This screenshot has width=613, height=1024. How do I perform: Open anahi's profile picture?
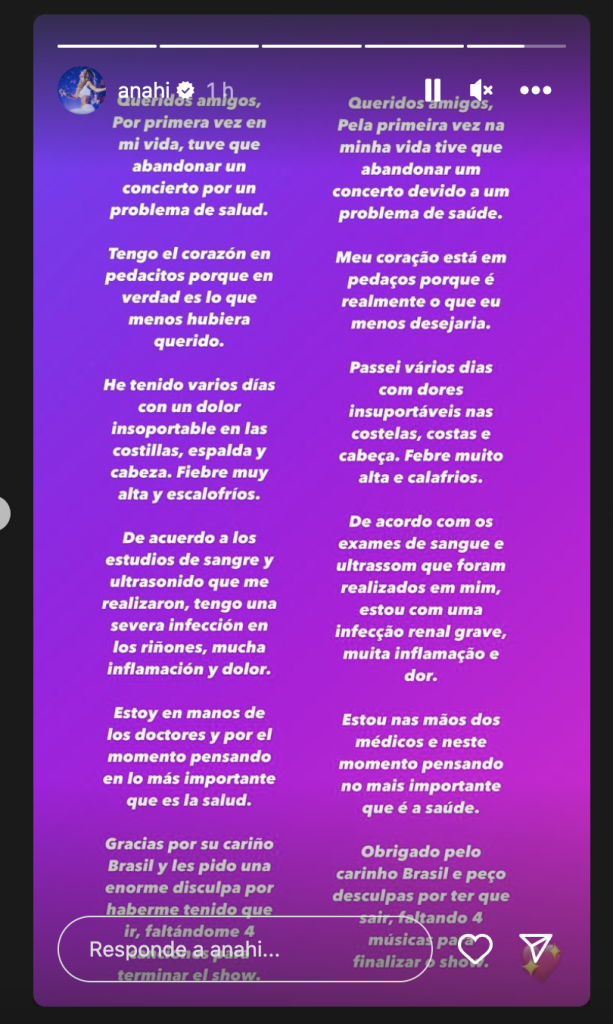(x=83, y=91)
